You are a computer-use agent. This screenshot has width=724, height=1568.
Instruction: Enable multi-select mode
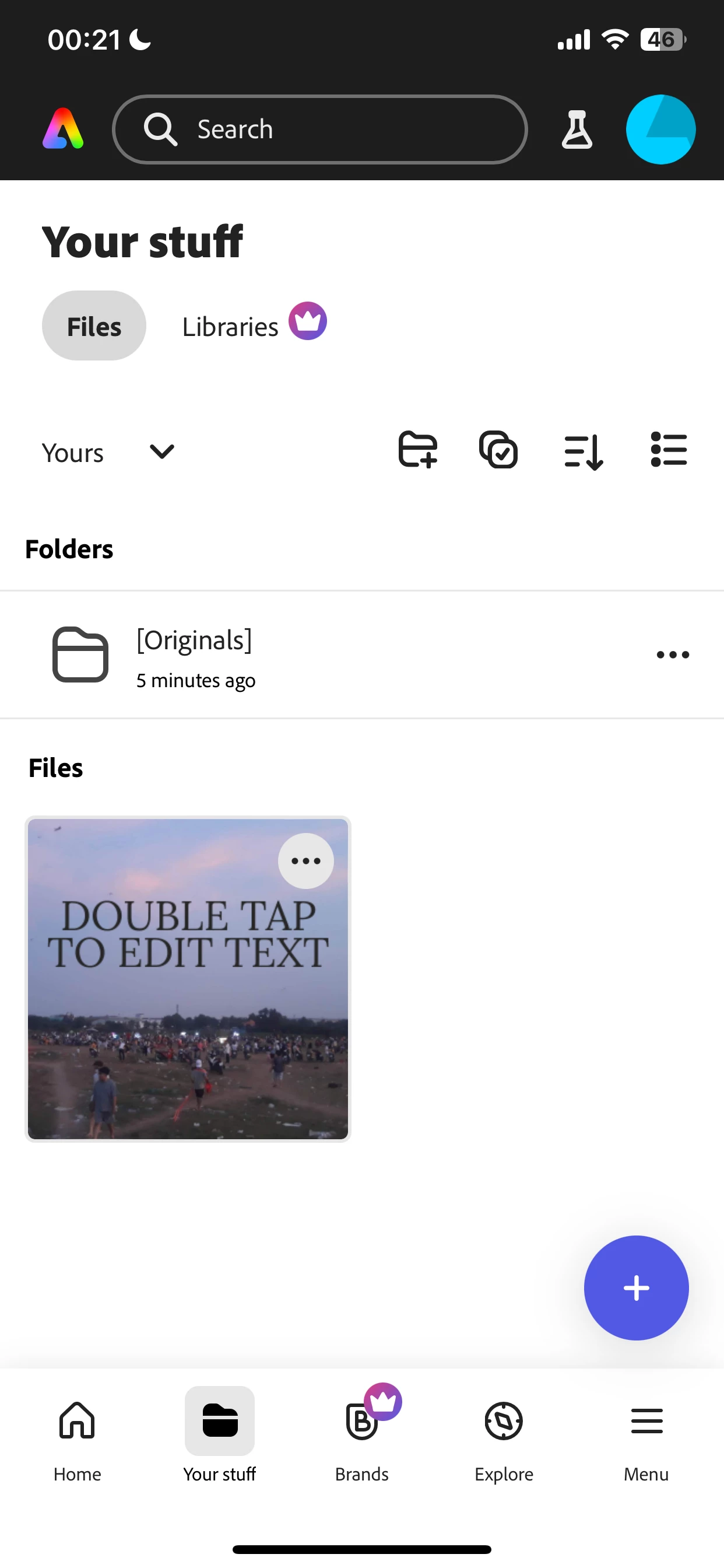(x=498, y=450)
